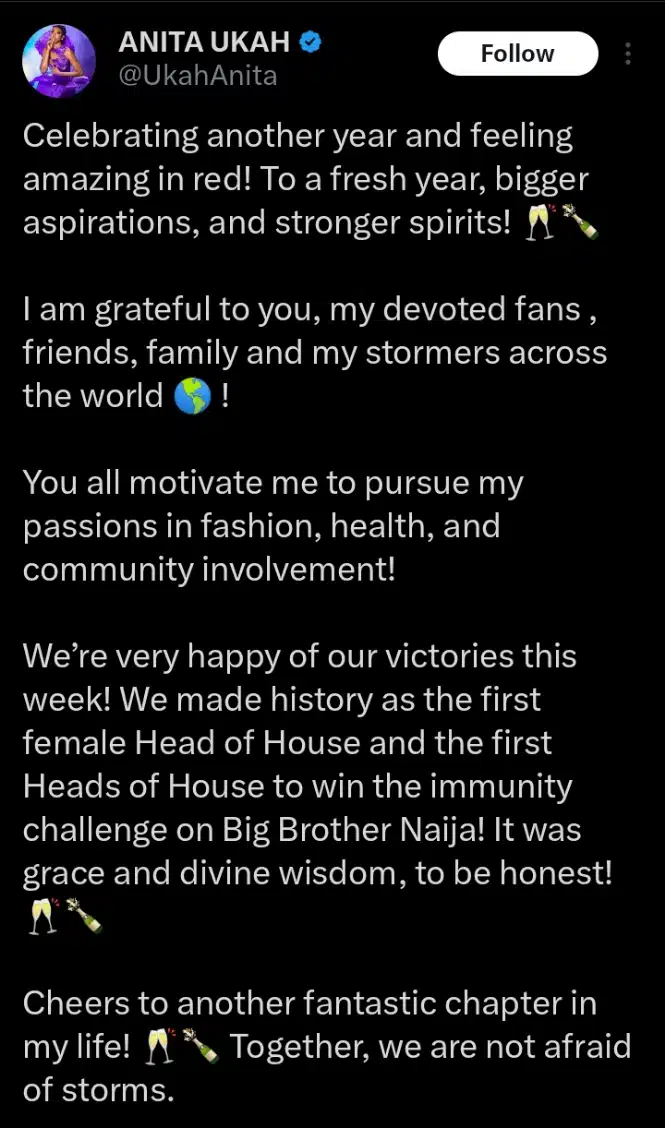Open Anita Ukah's profile picture
Screen dimensions: 665x1128
pyautogui.click(x=59, y=60)
